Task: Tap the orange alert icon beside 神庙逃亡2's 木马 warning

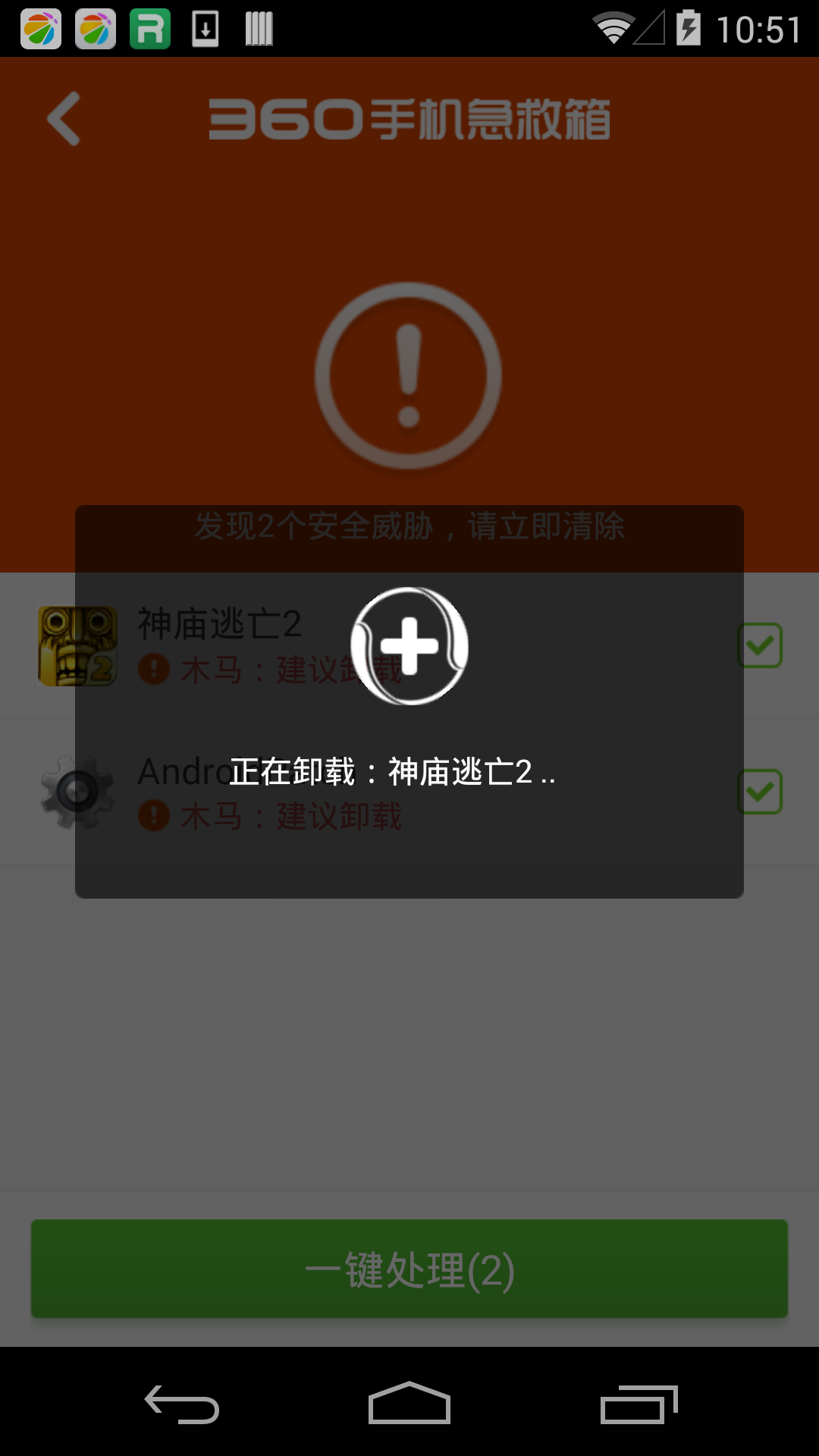Action: pyautogui.click(x=154, y=670)
